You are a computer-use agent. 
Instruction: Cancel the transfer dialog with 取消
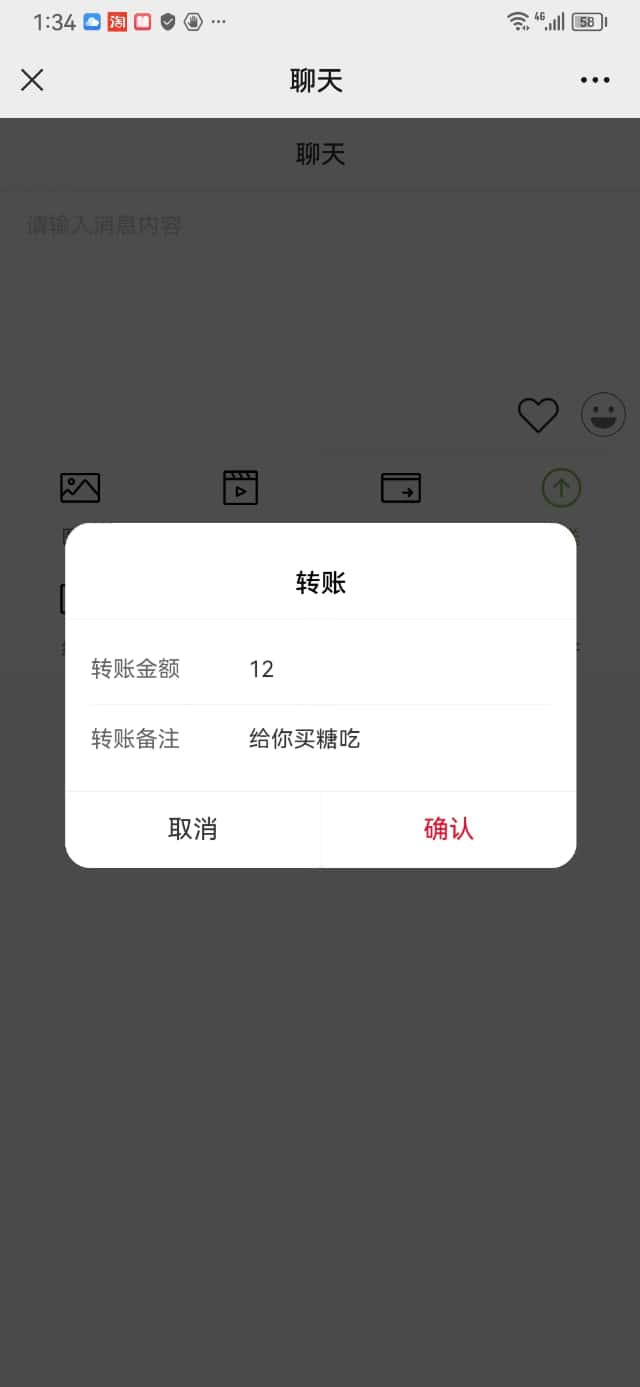tap(193, 829)
